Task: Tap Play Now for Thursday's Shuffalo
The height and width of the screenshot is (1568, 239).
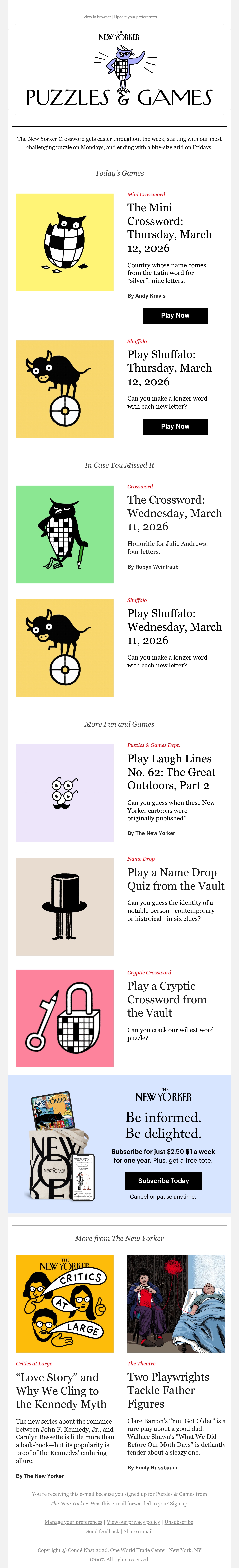Action: (x=175, y=426)
